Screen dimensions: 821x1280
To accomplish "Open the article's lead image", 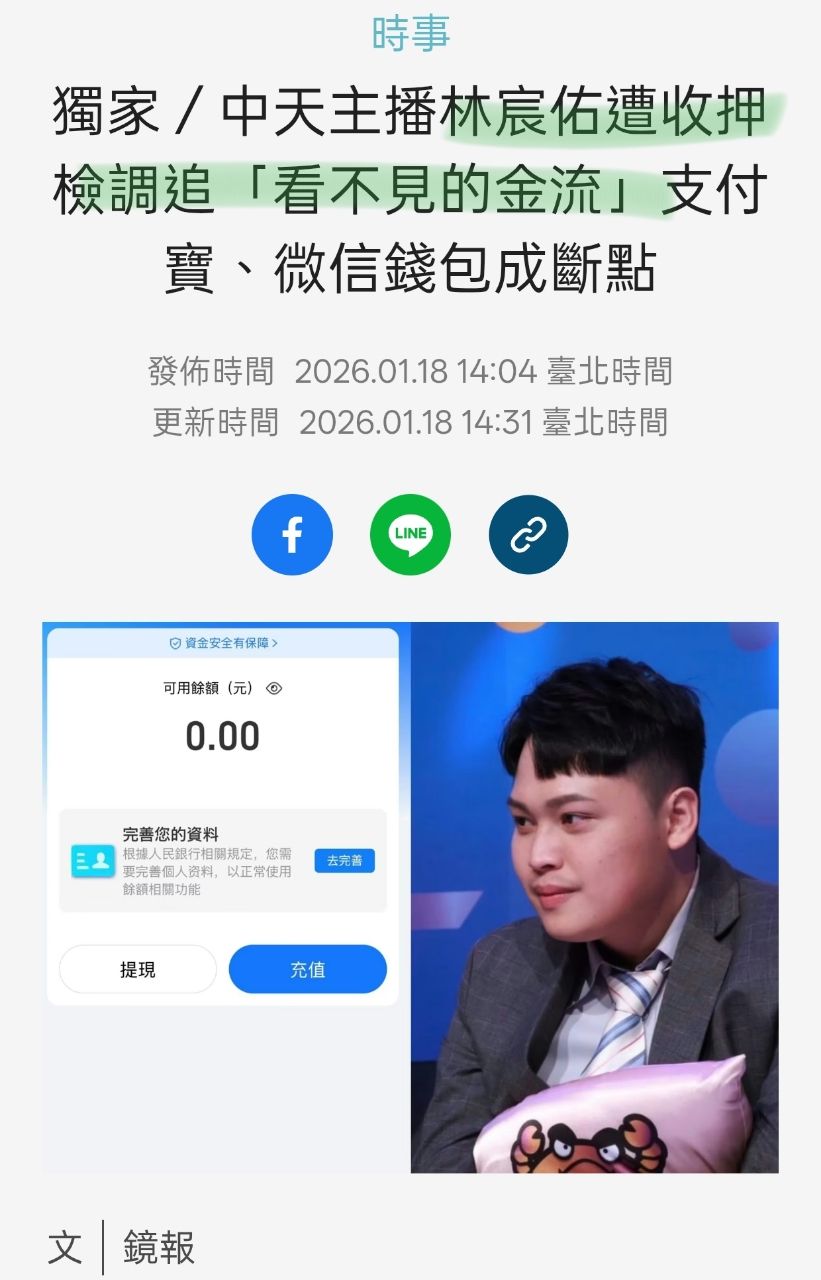I will (410, 897).
